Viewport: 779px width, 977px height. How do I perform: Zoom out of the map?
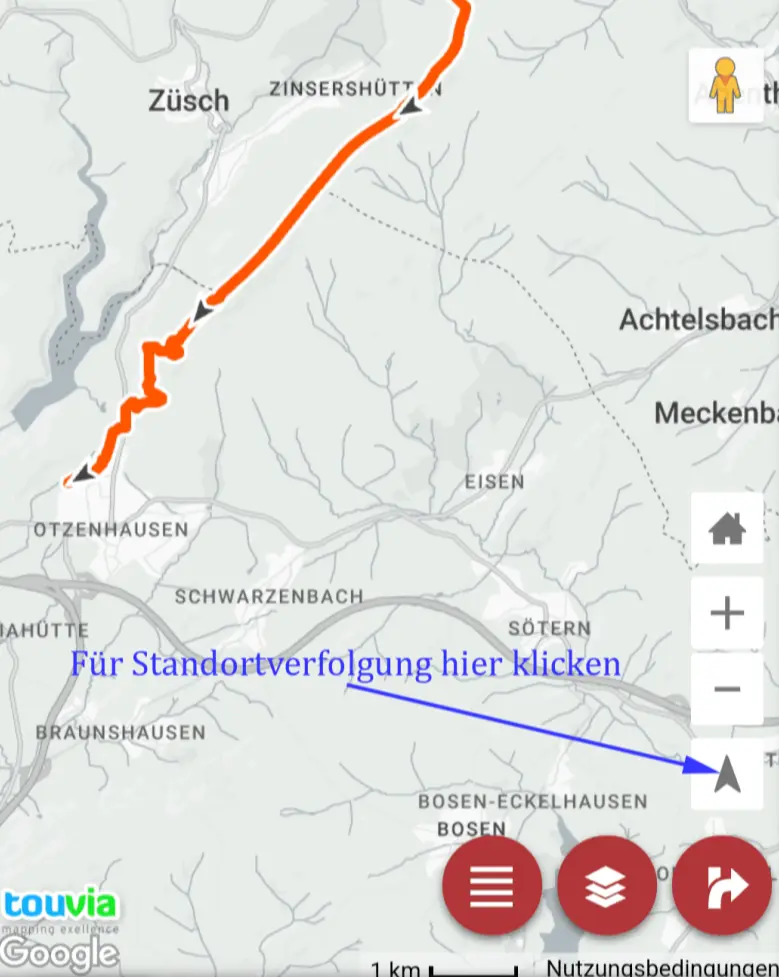pyautogui.click(x=727, y=689)
